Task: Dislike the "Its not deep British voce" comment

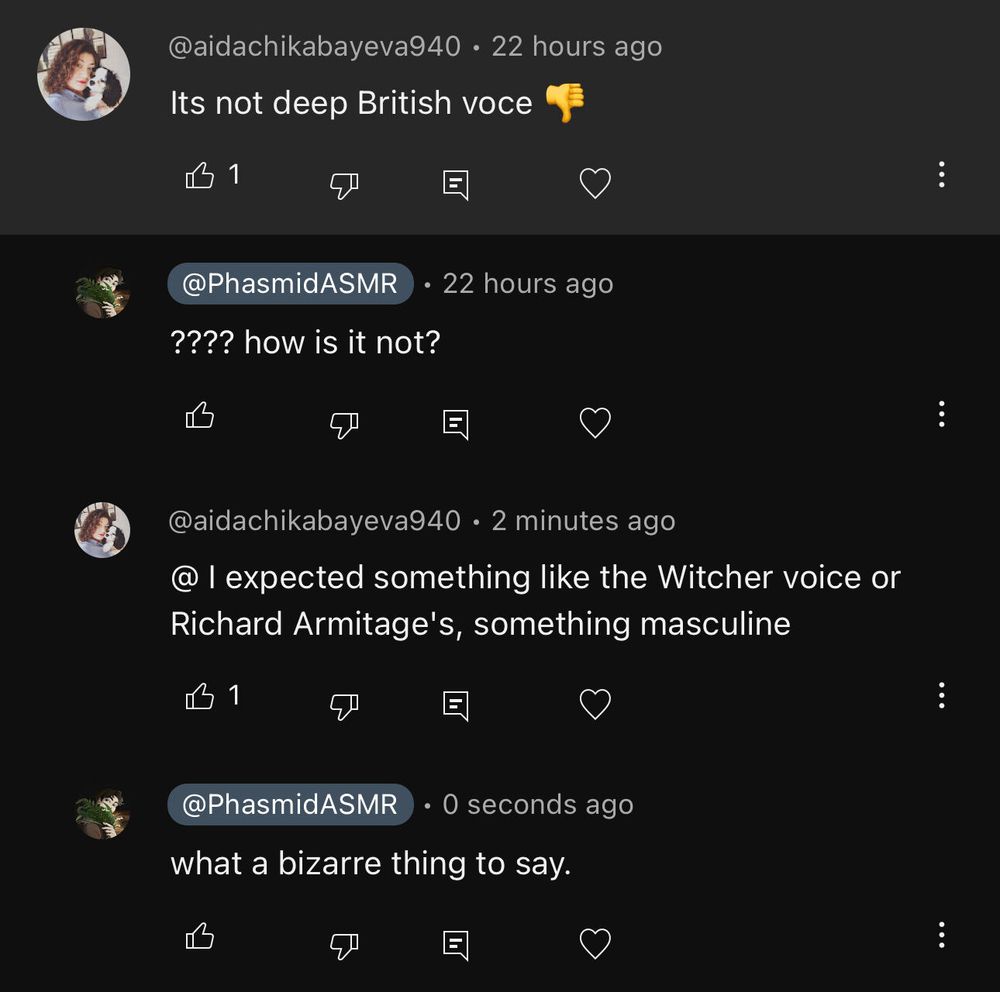Action: point(344,186)
